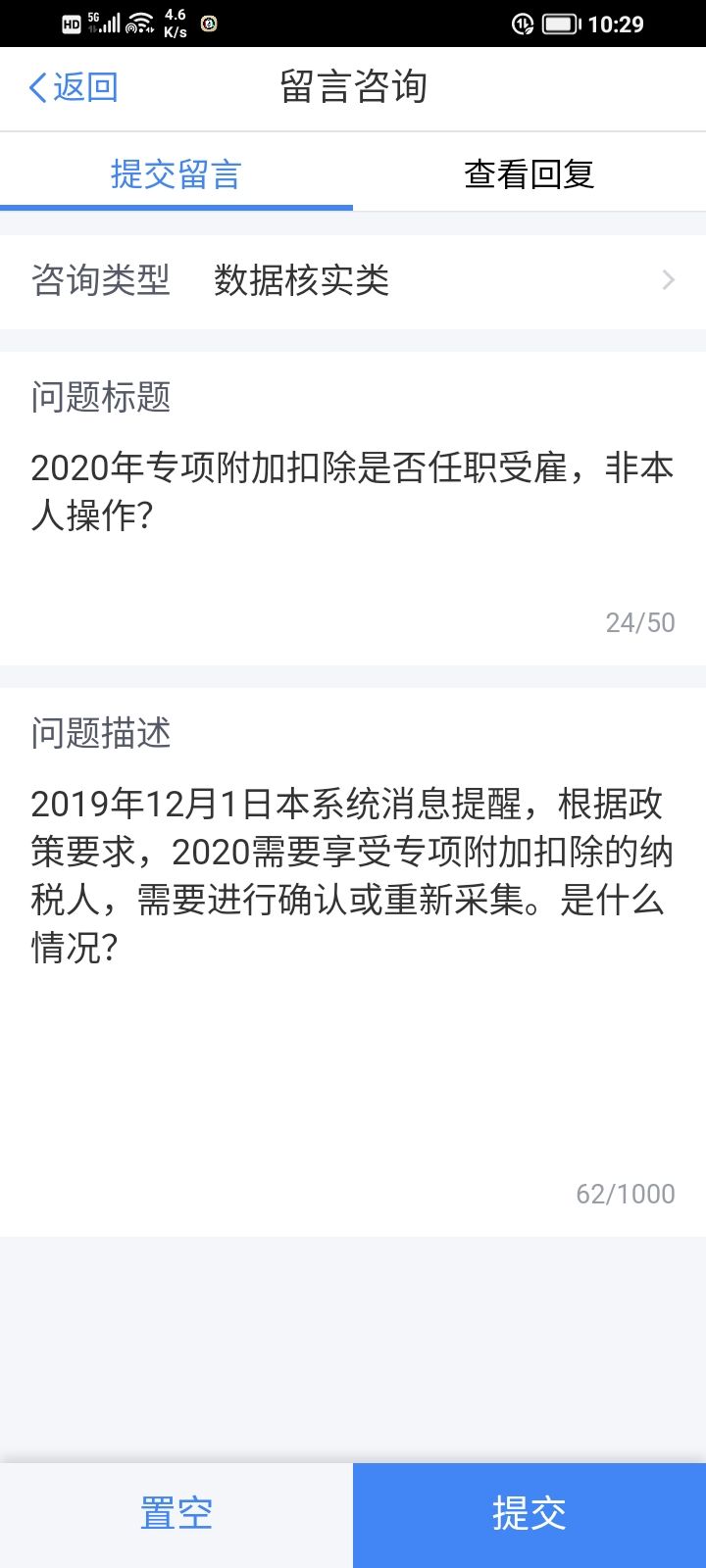Screen dimensions: 706x1568
Task: Switch to the 提交留言 tab
Action: 176,174
